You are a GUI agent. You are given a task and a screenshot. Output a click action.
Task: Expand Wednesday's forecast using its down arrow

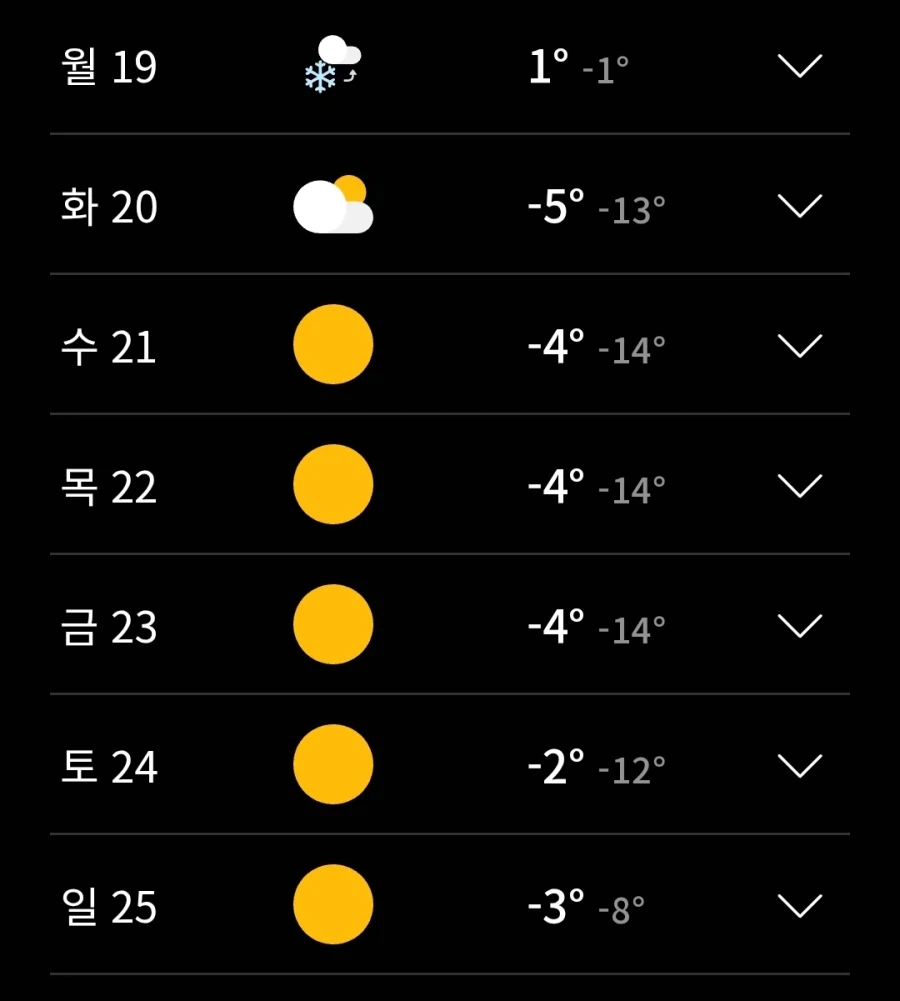tap(798, 348)
